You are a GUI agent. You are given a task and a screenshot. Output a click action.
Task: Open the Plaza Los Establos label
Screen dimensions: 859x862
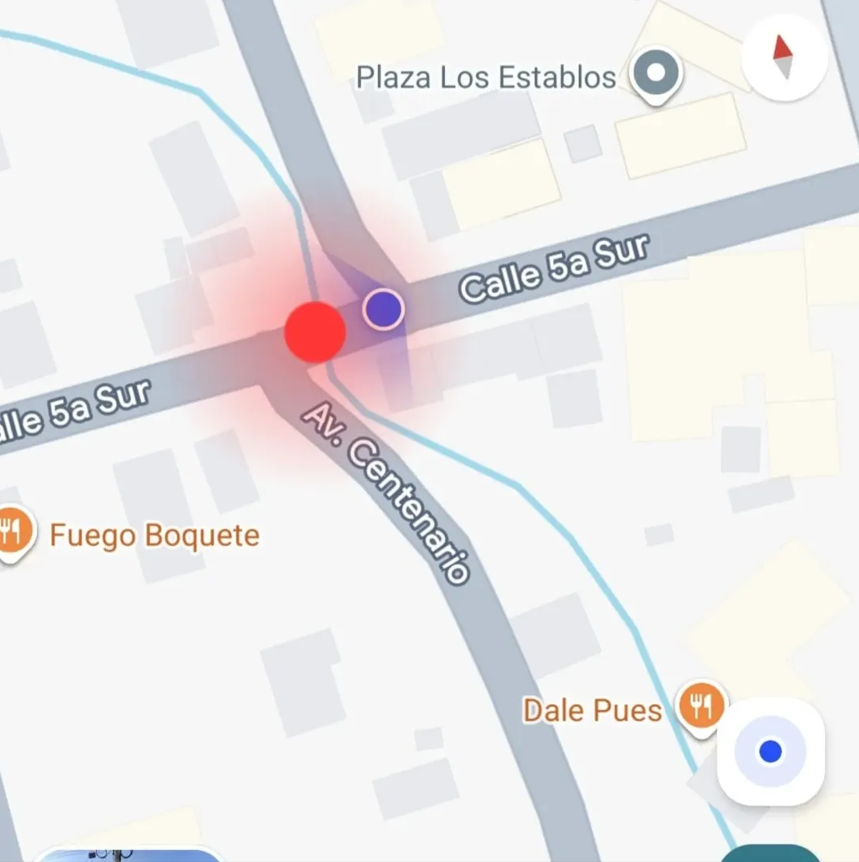485,78
